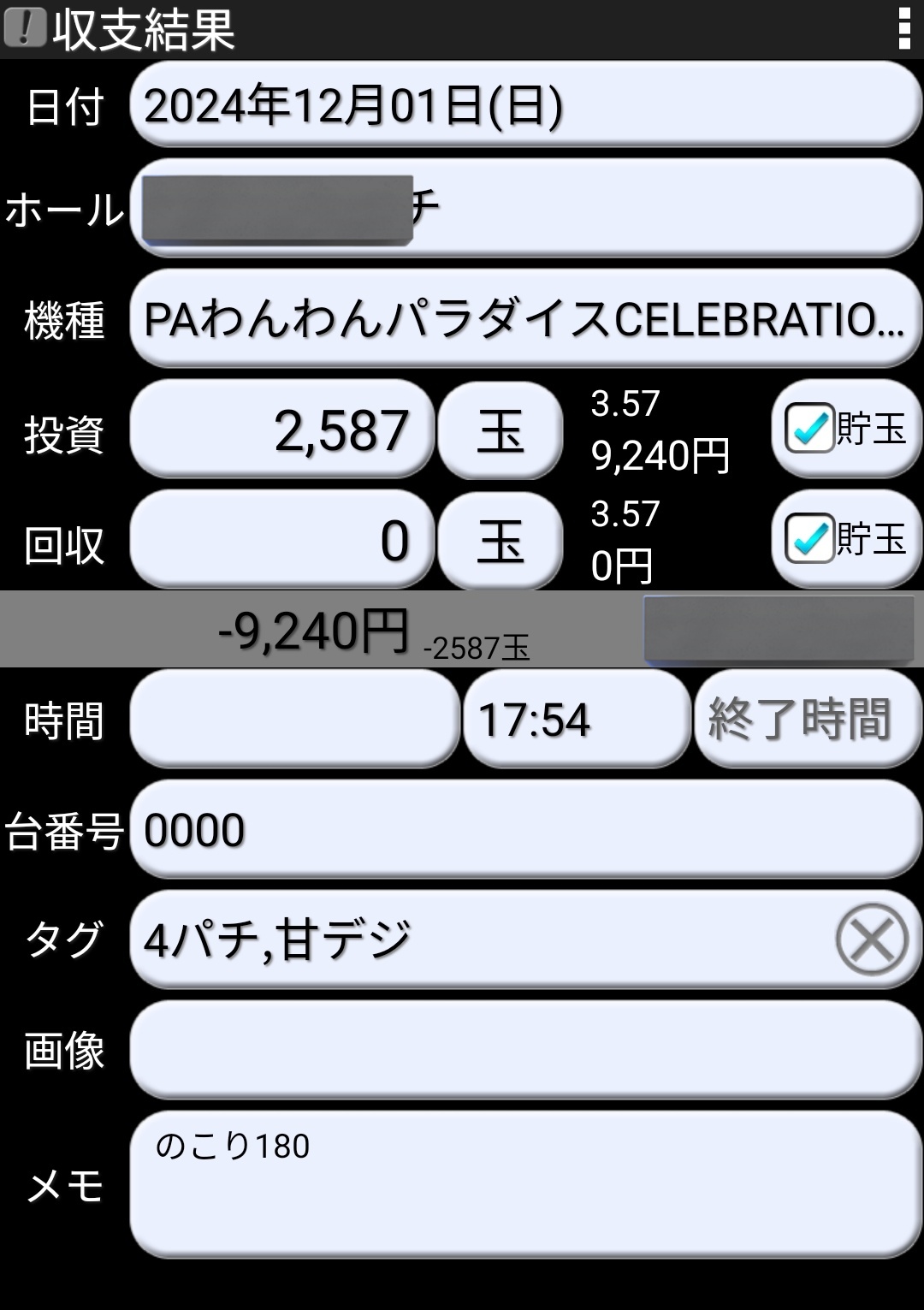The image size is (924, 1310).
Task: Uncheck 貯玉 for the 投資 row
Action: click(x=810, y=428)
